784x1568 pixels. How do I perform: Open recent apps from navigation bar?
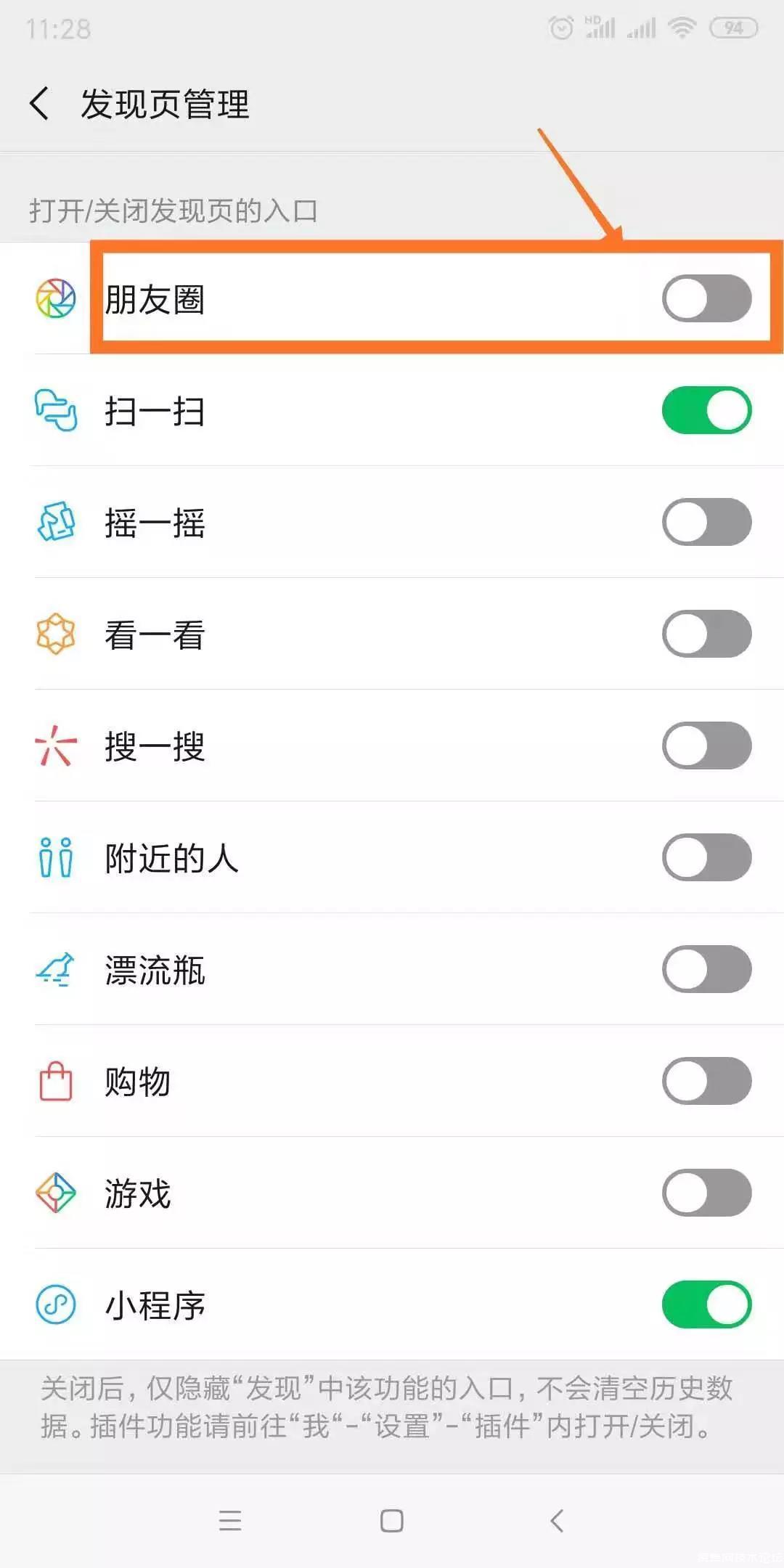tap(230, 1520)
